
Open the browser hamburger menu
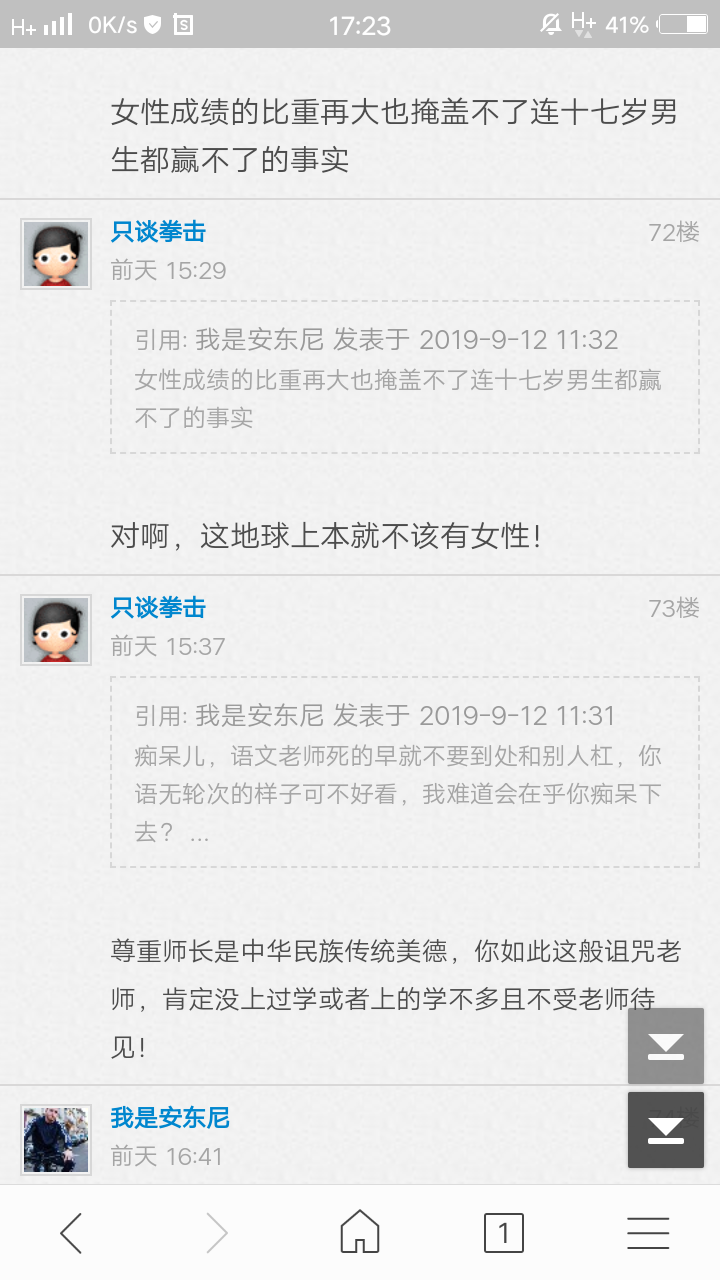tap(648, 1233)
